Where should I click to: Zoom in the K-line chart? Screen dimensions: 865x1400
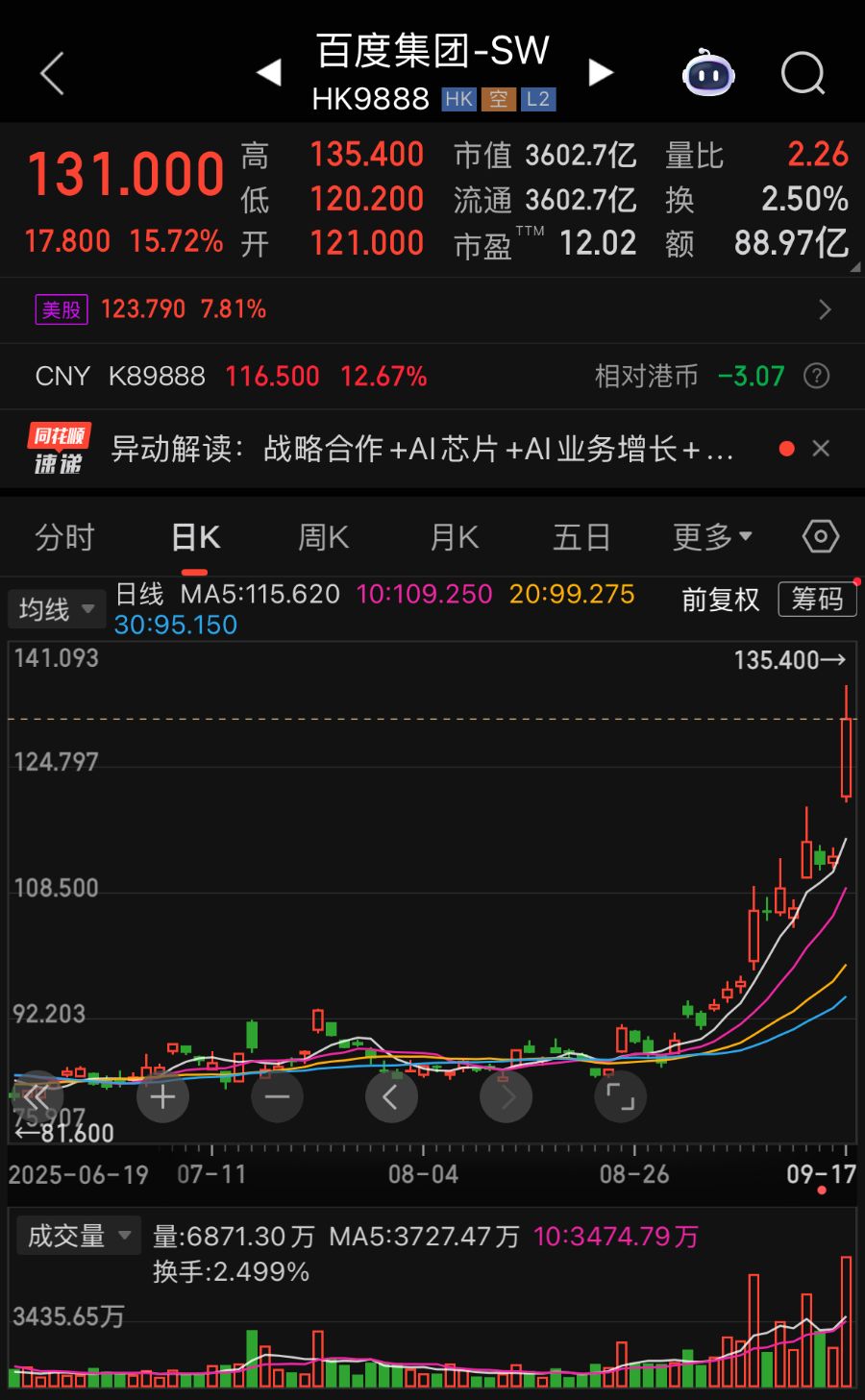click(x=162, y=1096)
